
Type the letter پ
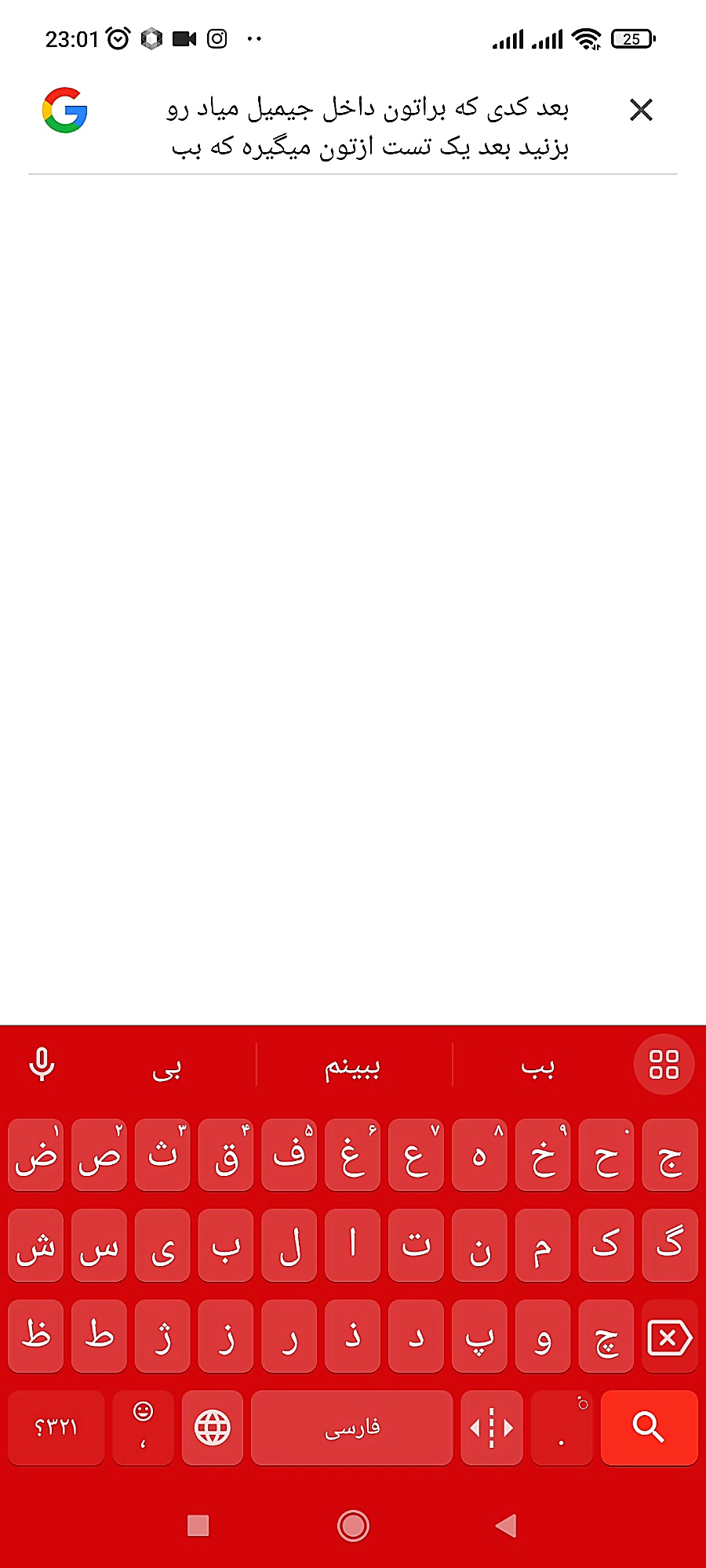pos(479,1337)
